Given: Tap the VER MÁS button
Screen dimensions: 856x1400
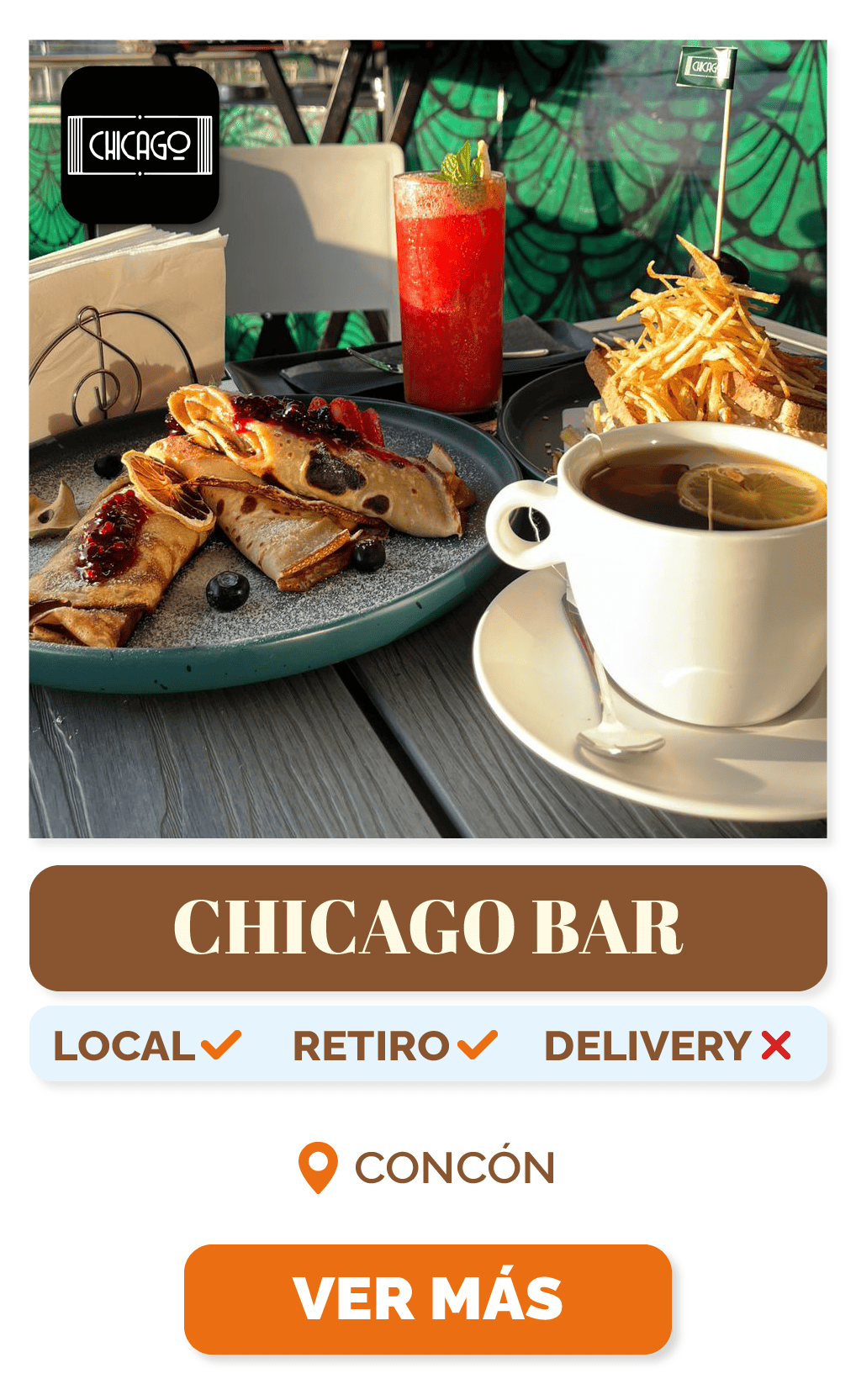Looking at the screenshot, I should pyautogui.click(x=427, y=1299).
